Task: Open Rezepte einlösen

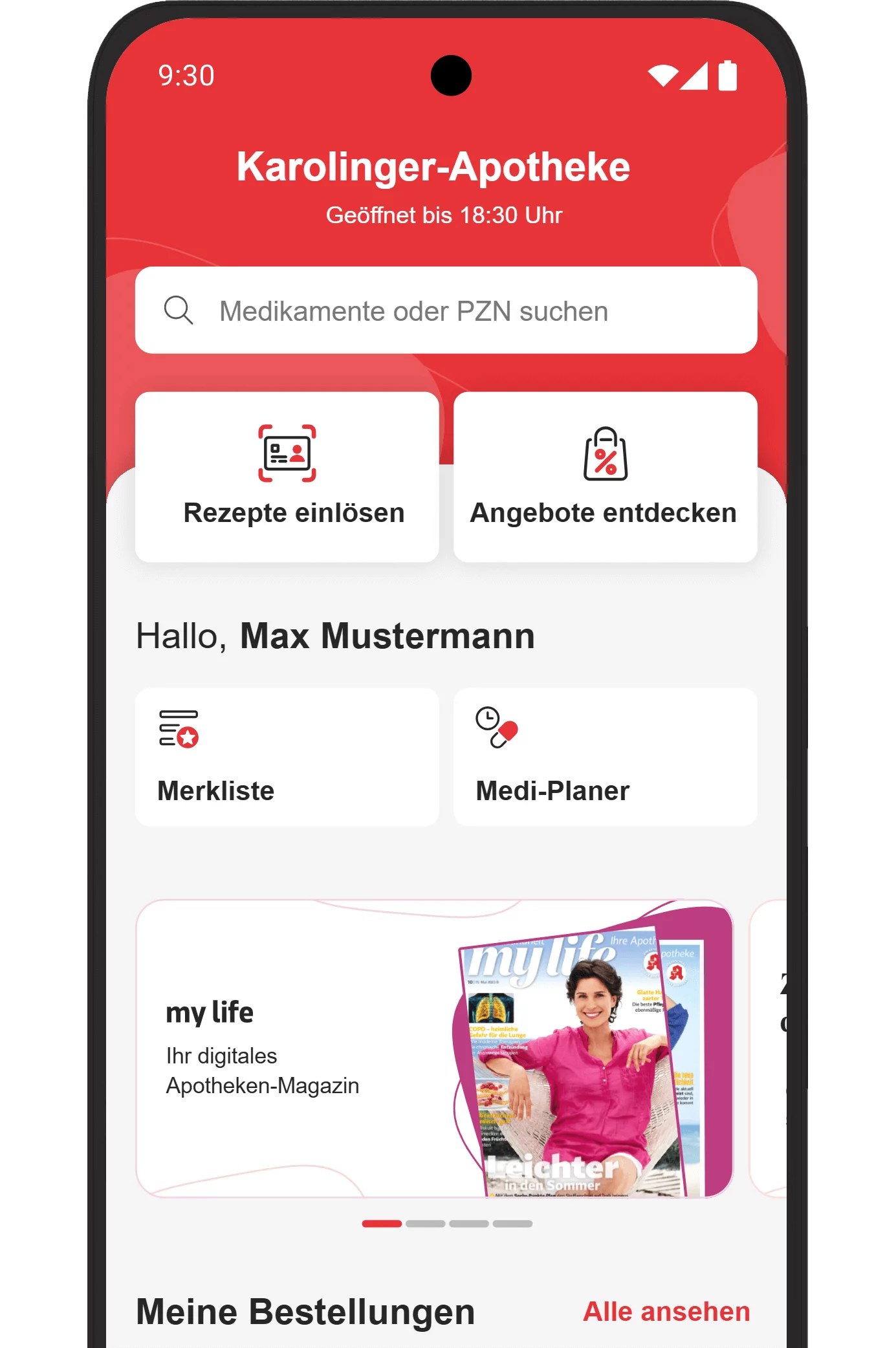Action: coord(287,477)
